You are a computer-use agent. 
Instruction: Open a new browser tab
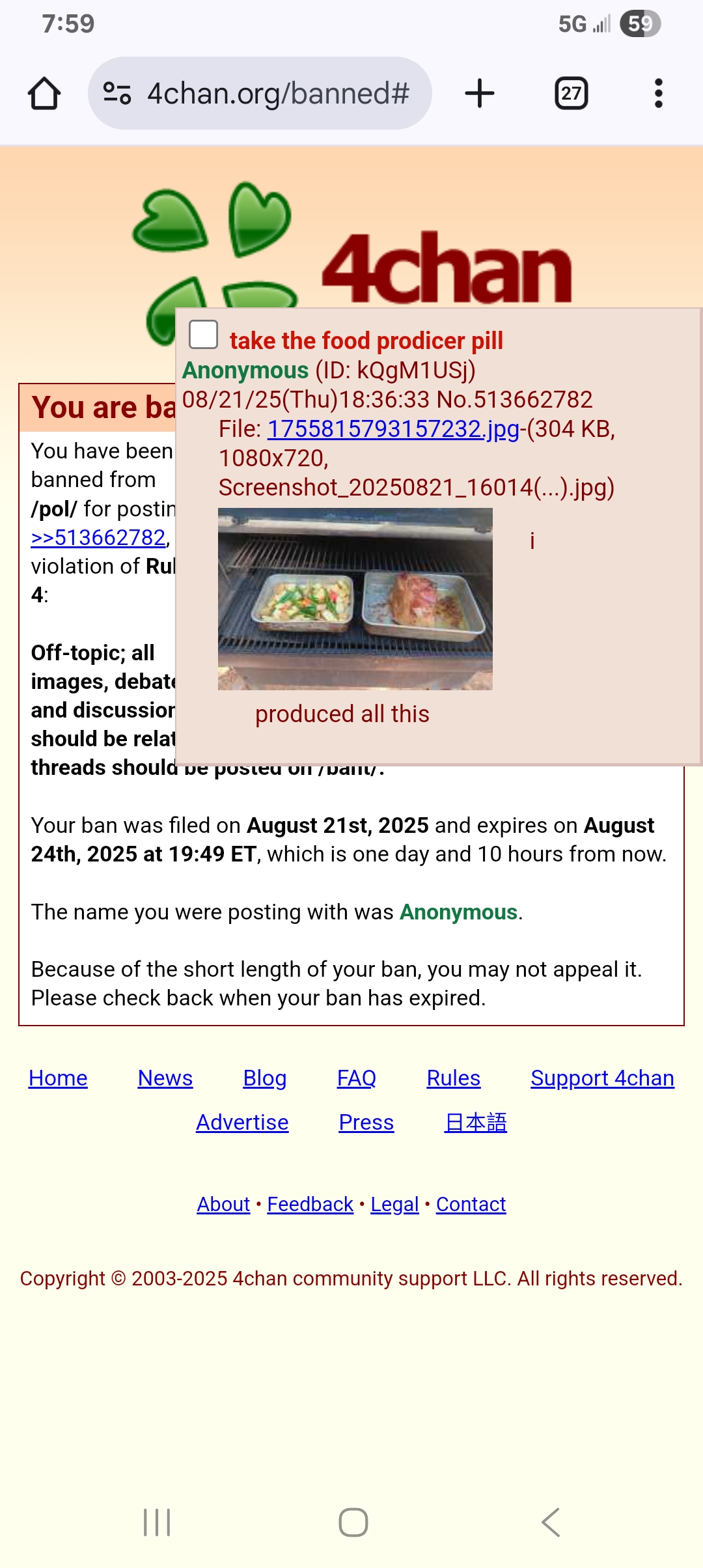pyautogui.click(x=480, y=94)
